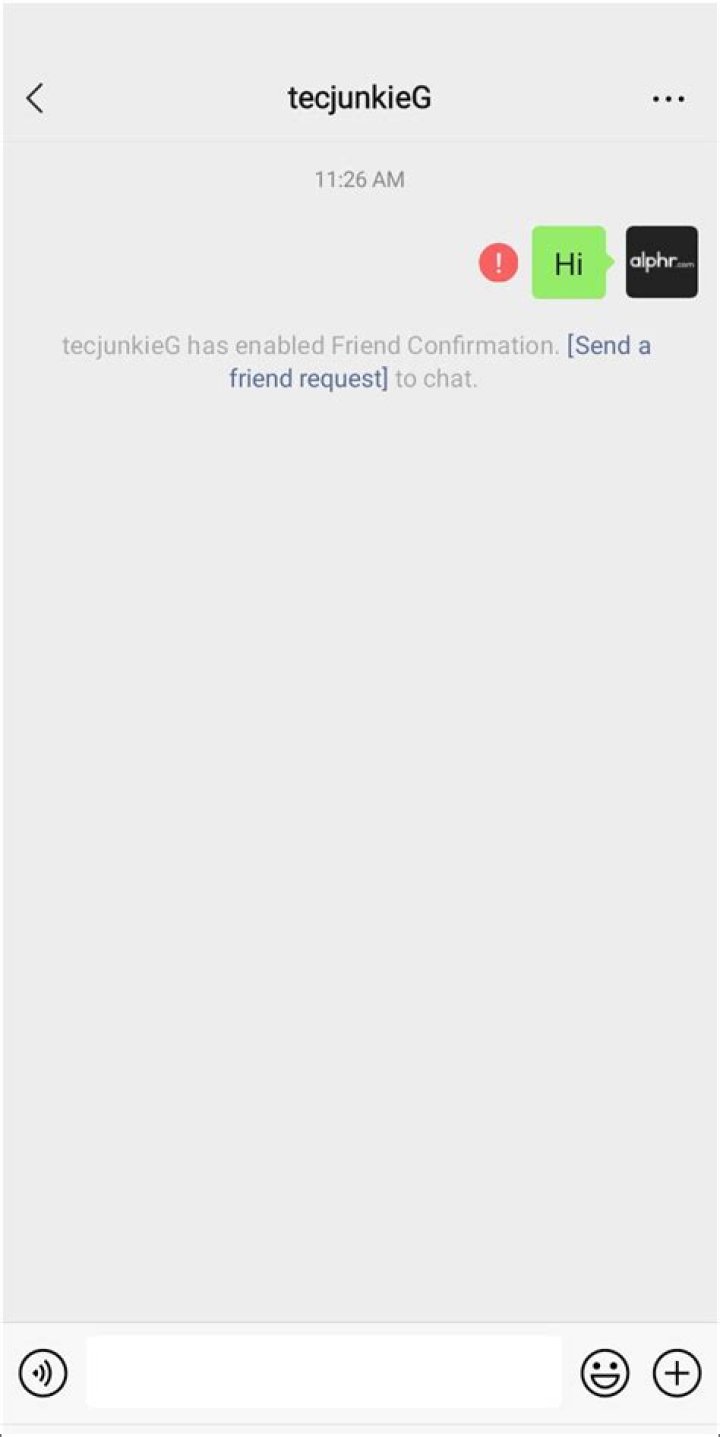Open the emoji sticker panel
720x1437 pixels.
point(605,1372)
